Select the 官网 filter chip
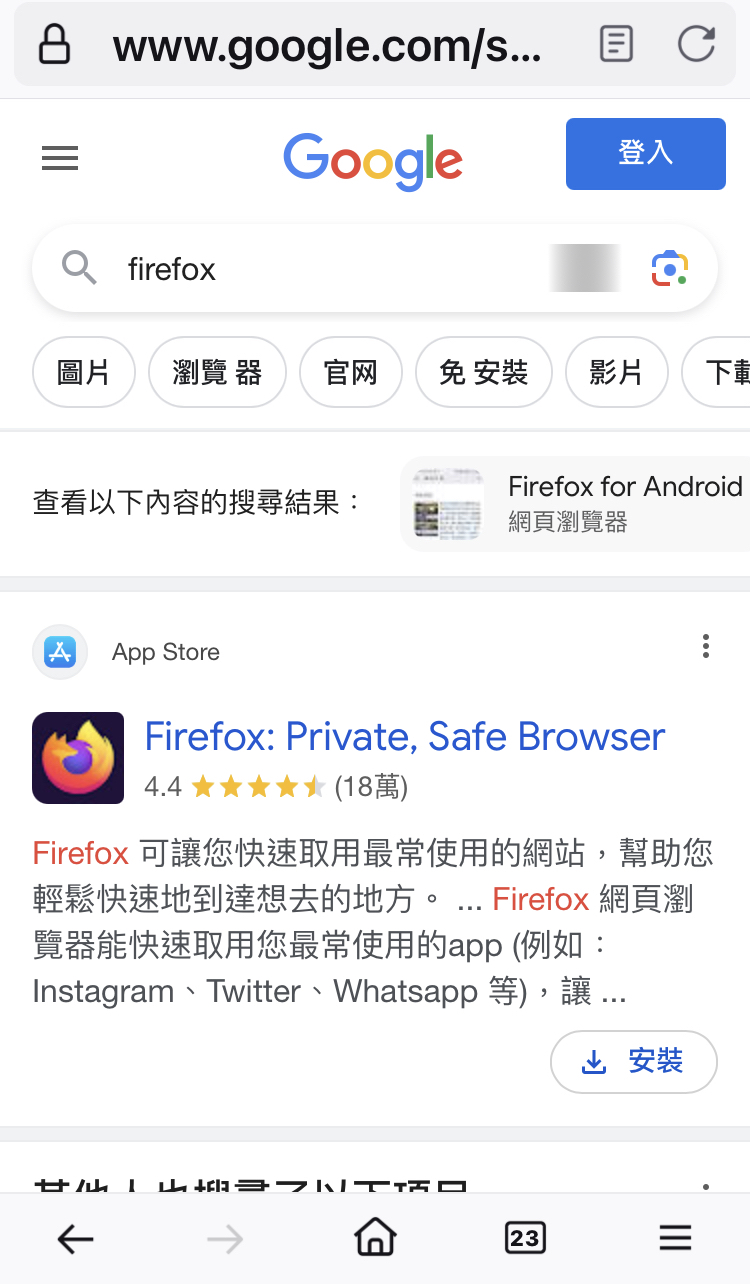The width and height of the screenshot is (750, 1284). pyautogui.click(x=351, y=373)
